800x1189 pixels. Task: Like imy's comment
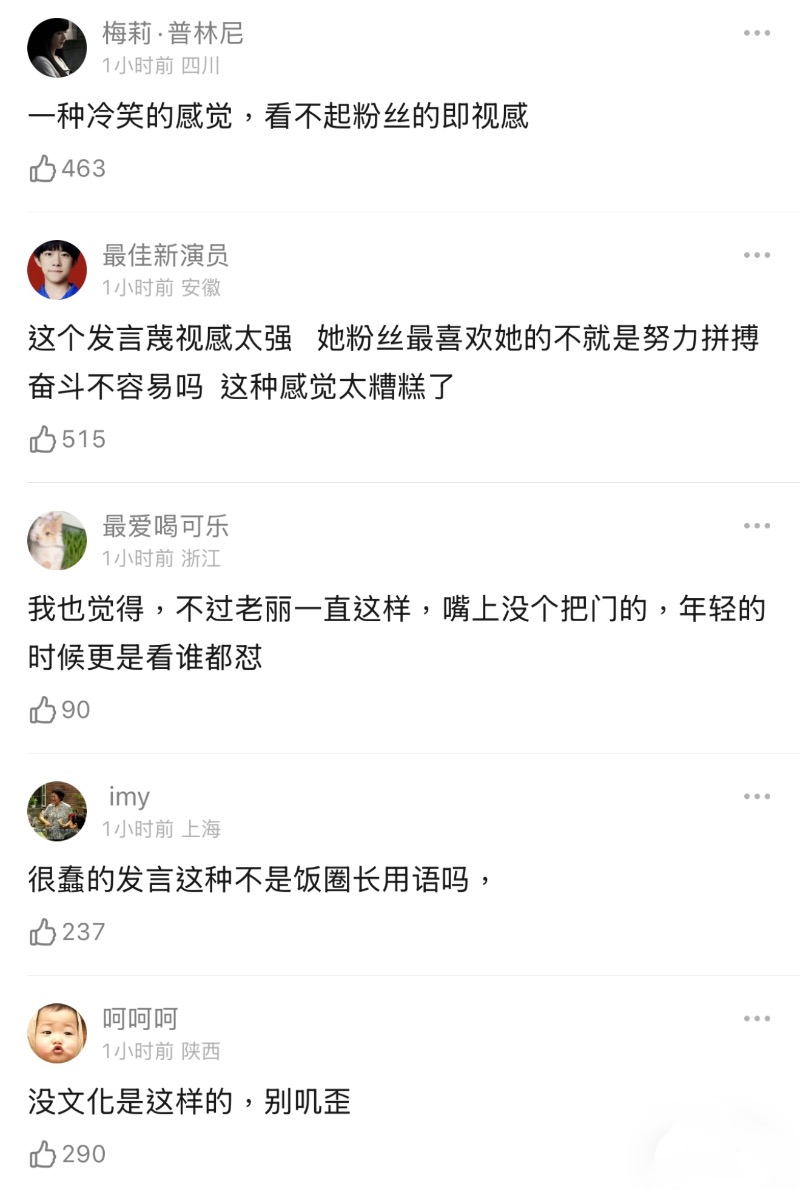tap(44, 933)
